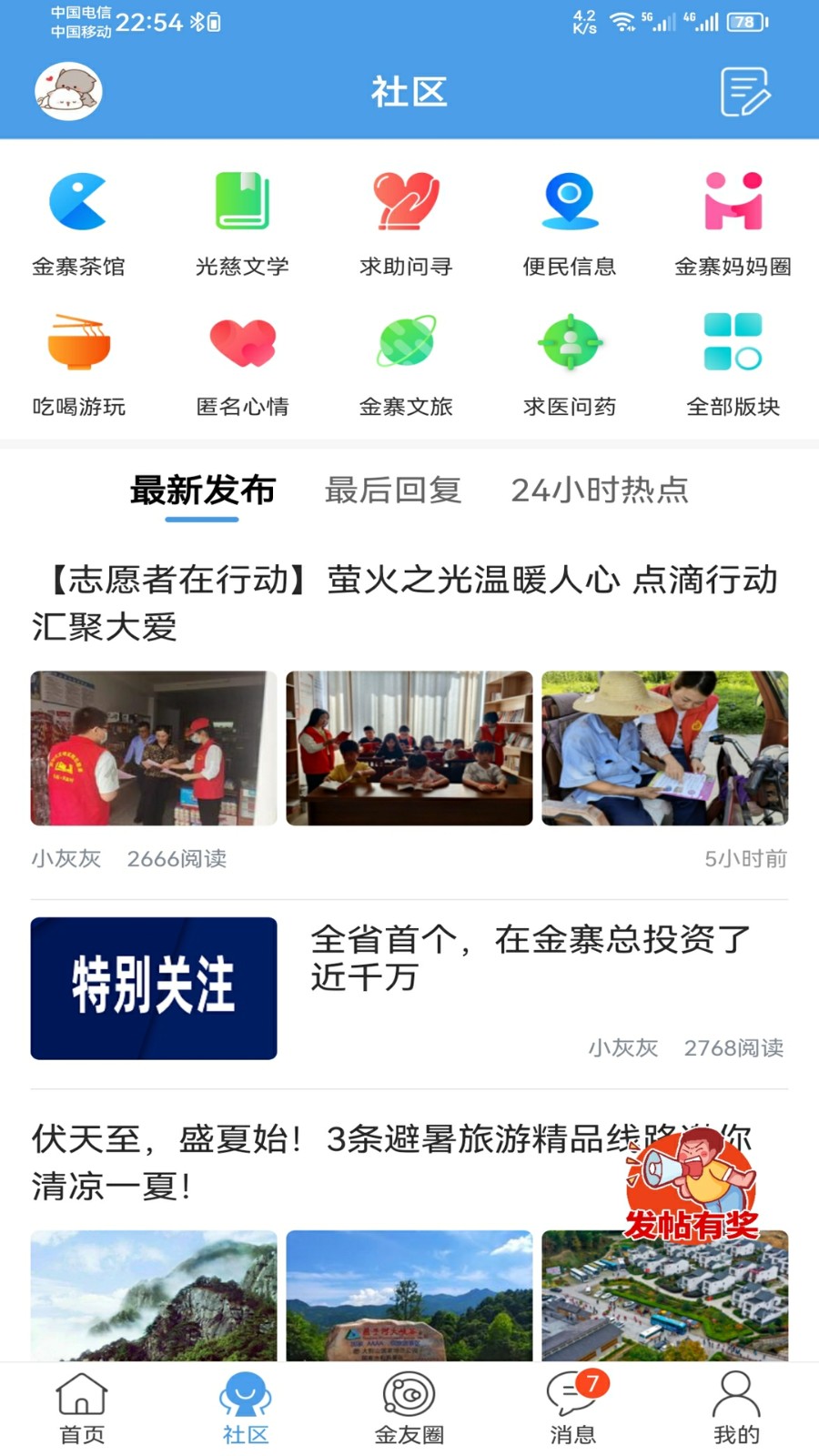
Task: View 全部版块 list
Action: pyautogui.click(x=733, y=364)
